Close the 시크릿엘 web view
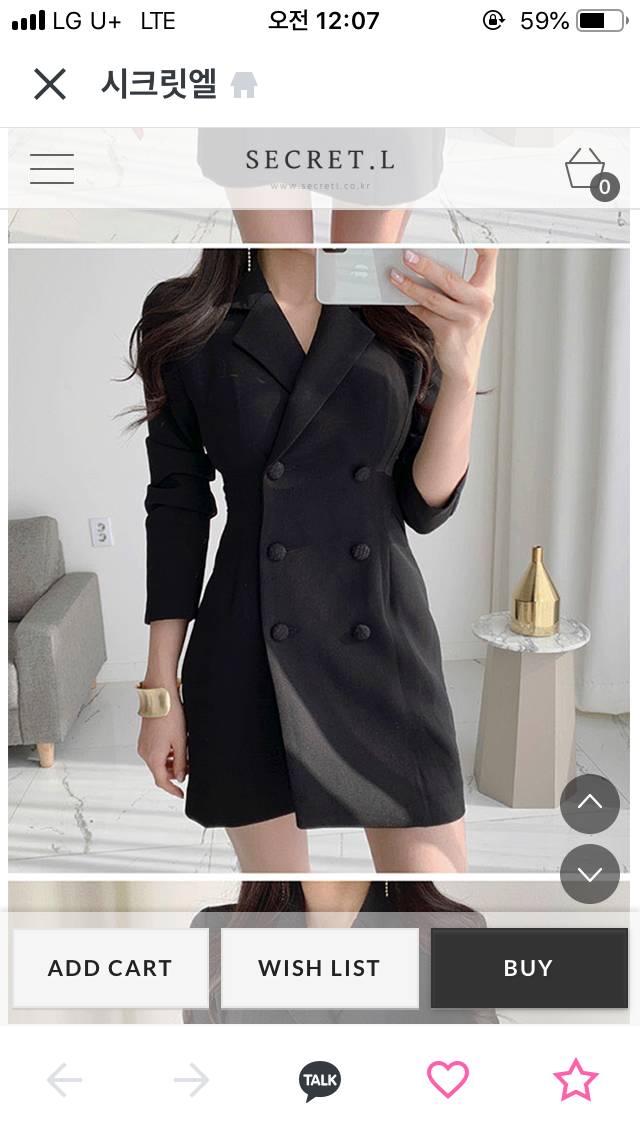Screen dimensions: 640x1136 [x=49, y=84]
